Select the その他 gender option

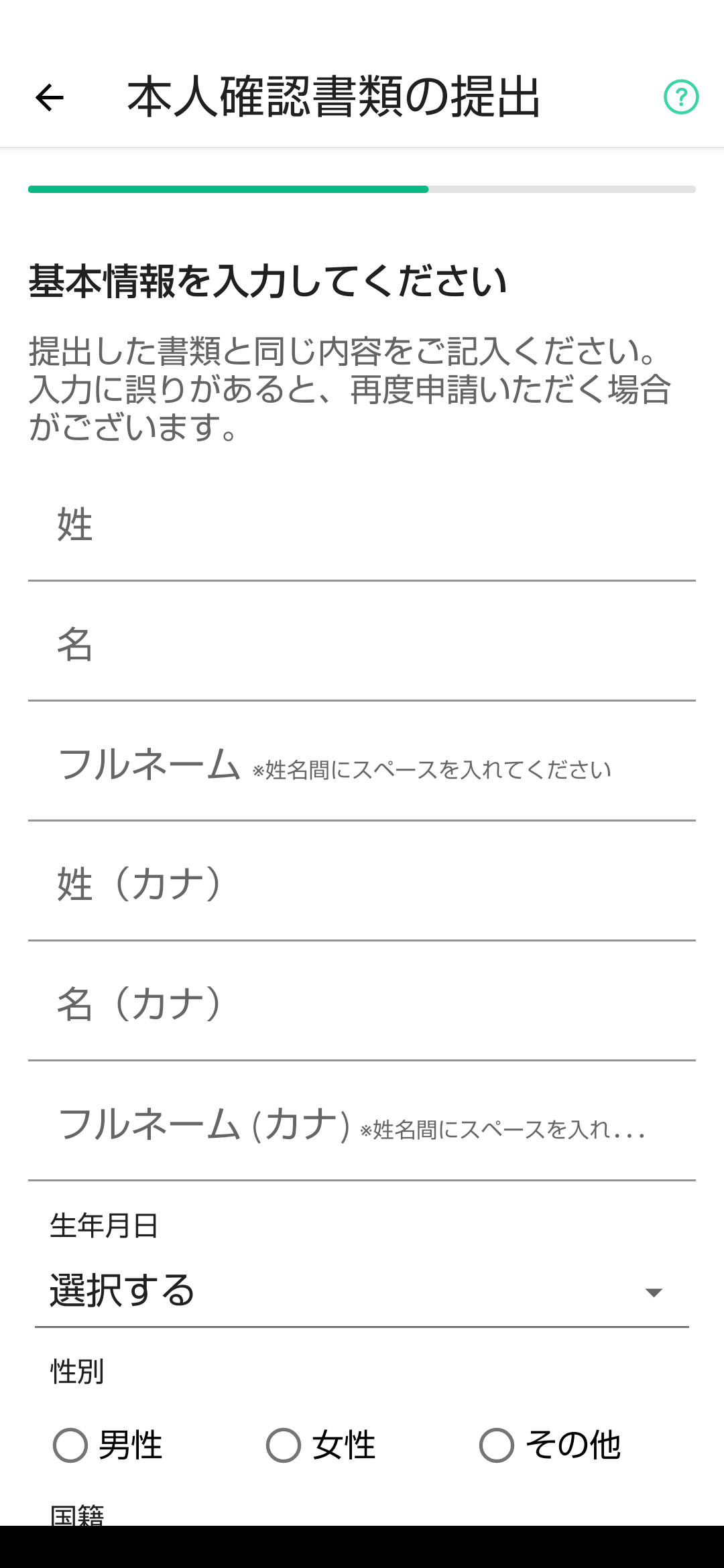click(550, 1445)
